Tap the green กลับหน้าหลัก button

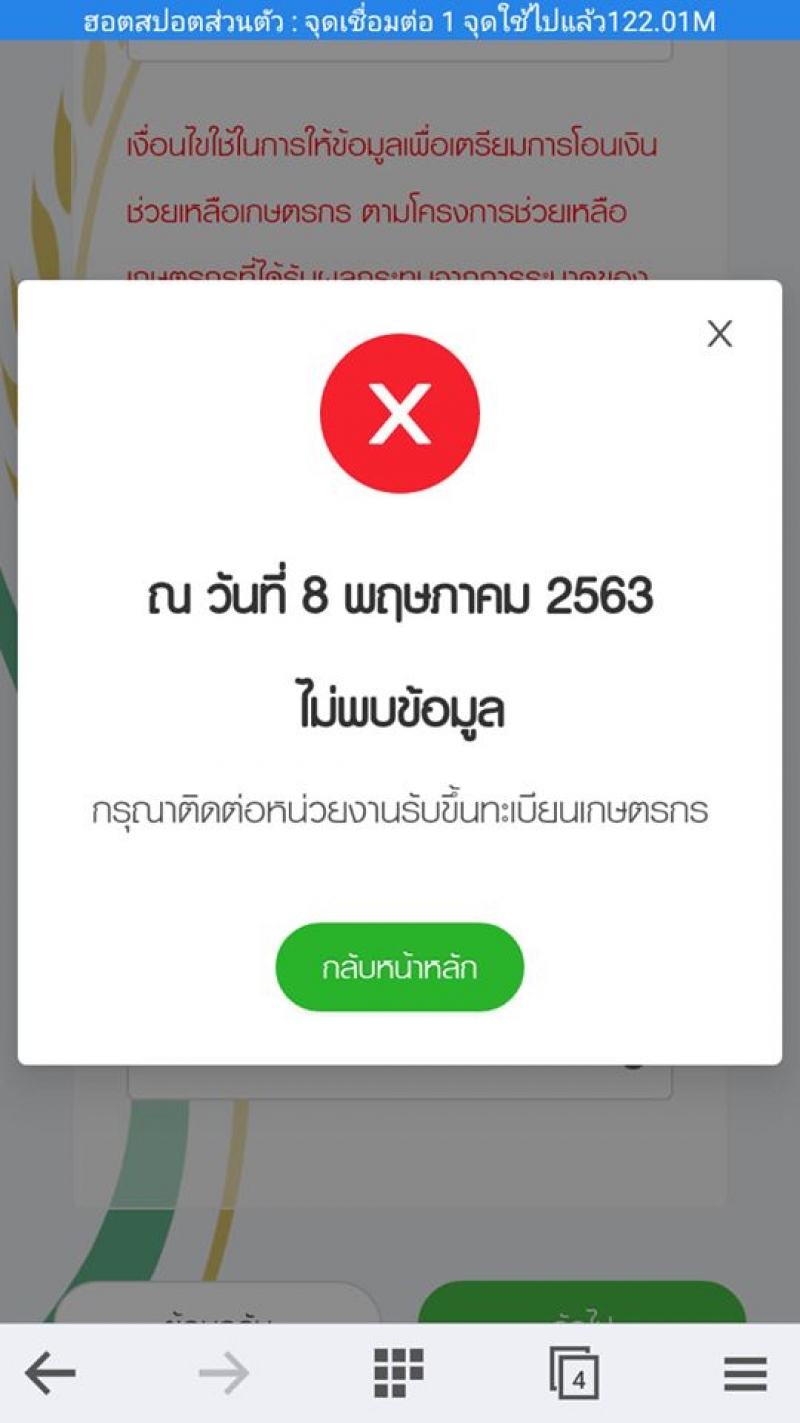coord(399,967)
